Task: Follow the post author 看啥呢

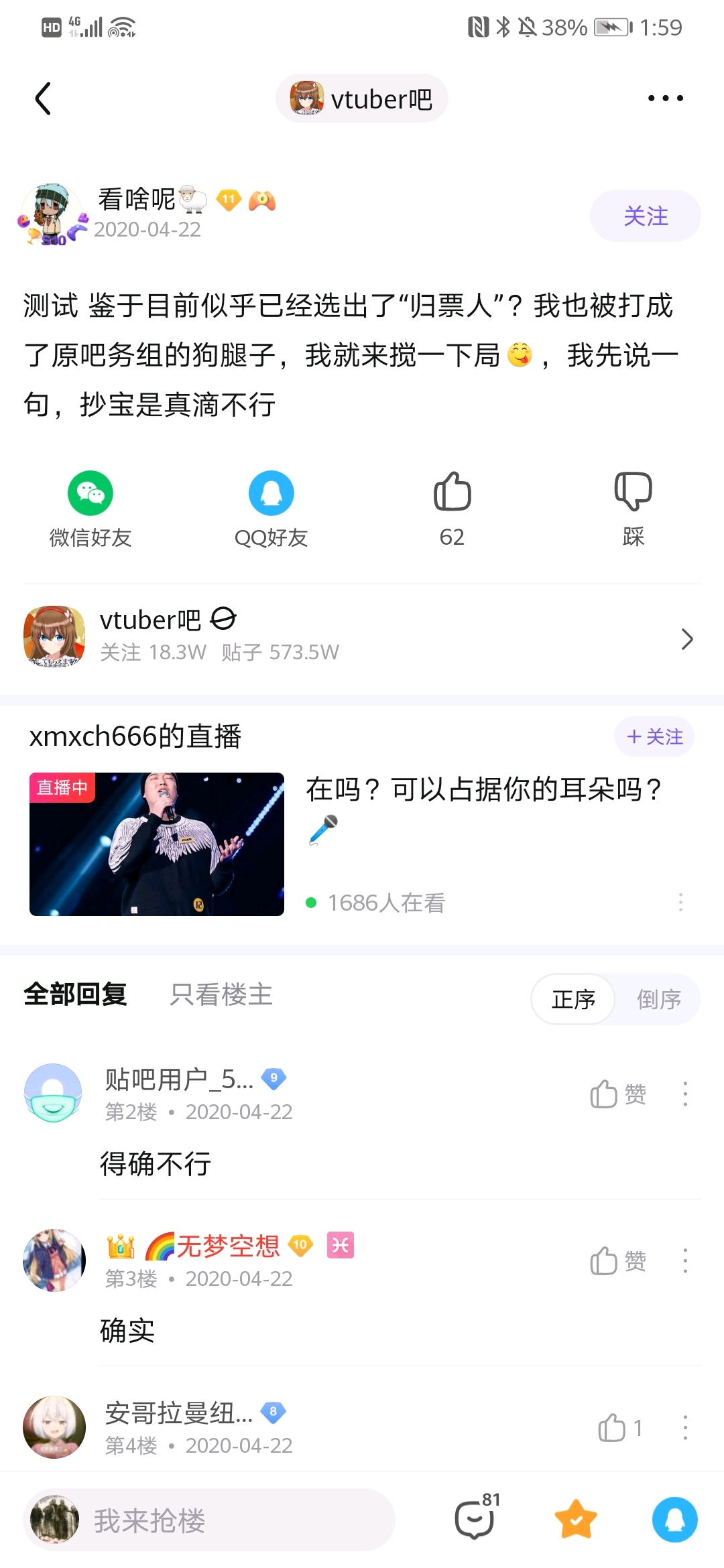Action: pos(645,216)
